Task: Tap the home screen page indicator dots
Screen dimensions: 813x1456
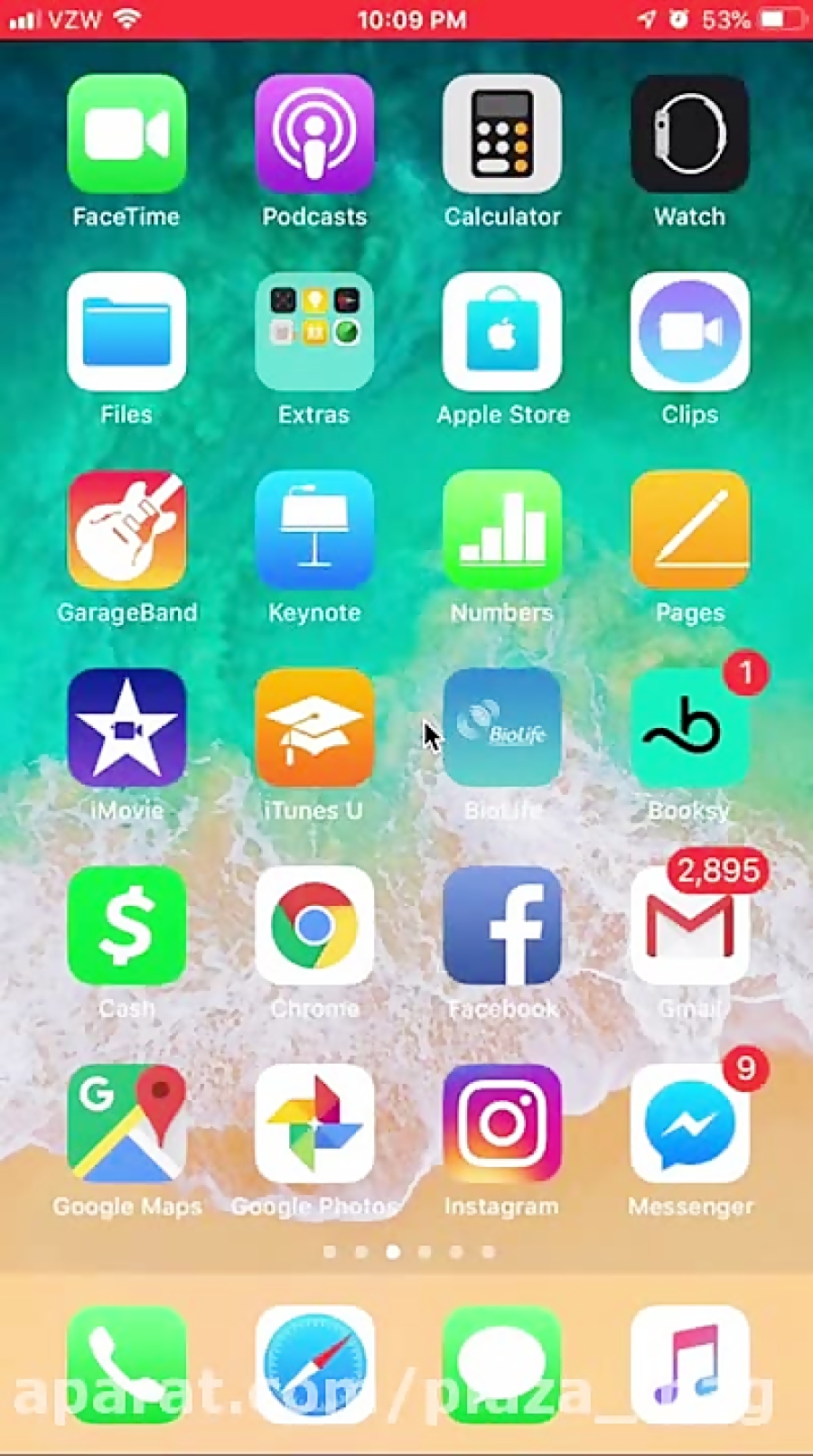Action: pyautogui.click(x=406, y=1253)
